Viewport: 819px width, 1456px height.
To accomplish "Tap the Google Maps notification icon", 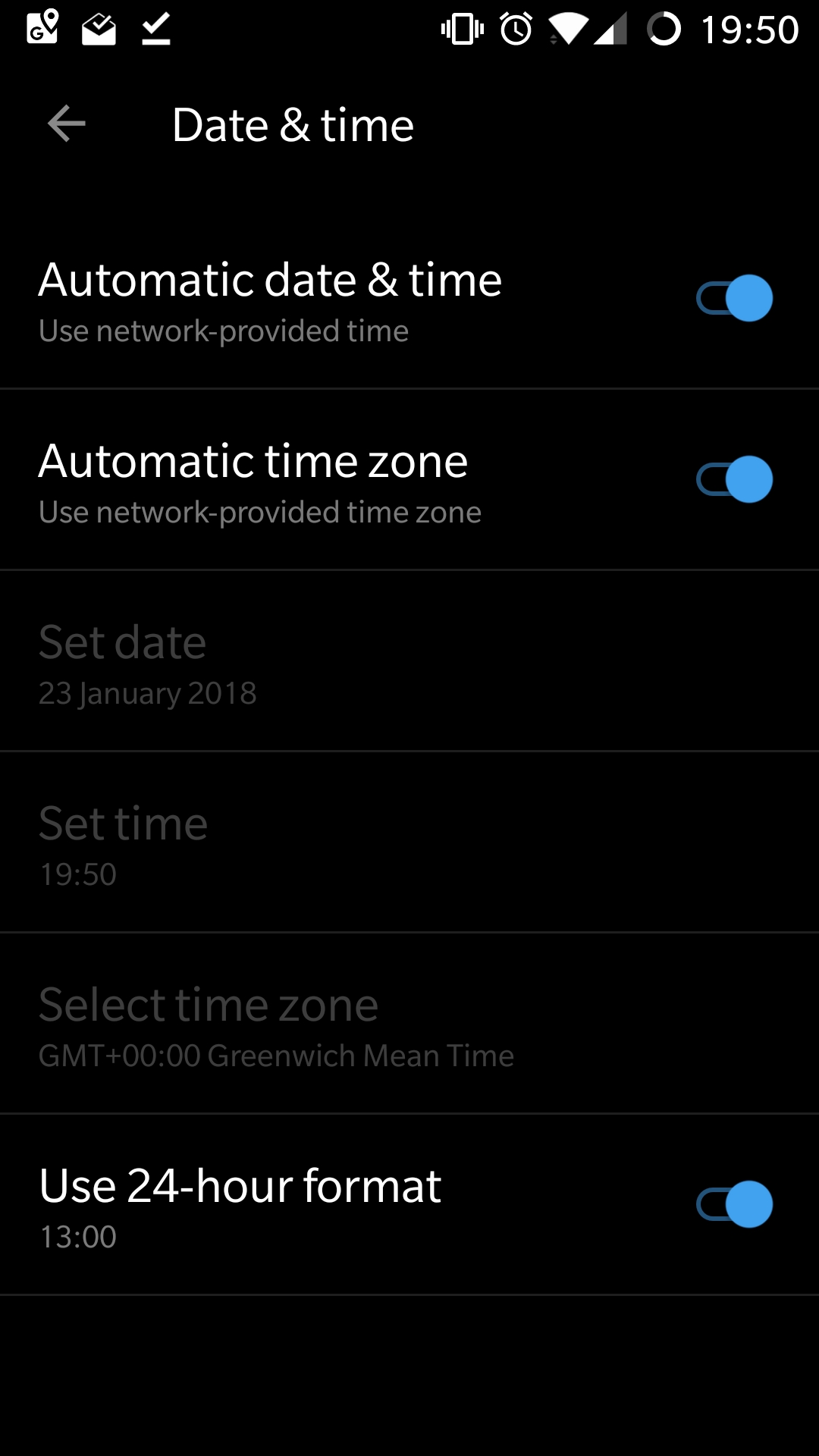I will tap(42, 29).
